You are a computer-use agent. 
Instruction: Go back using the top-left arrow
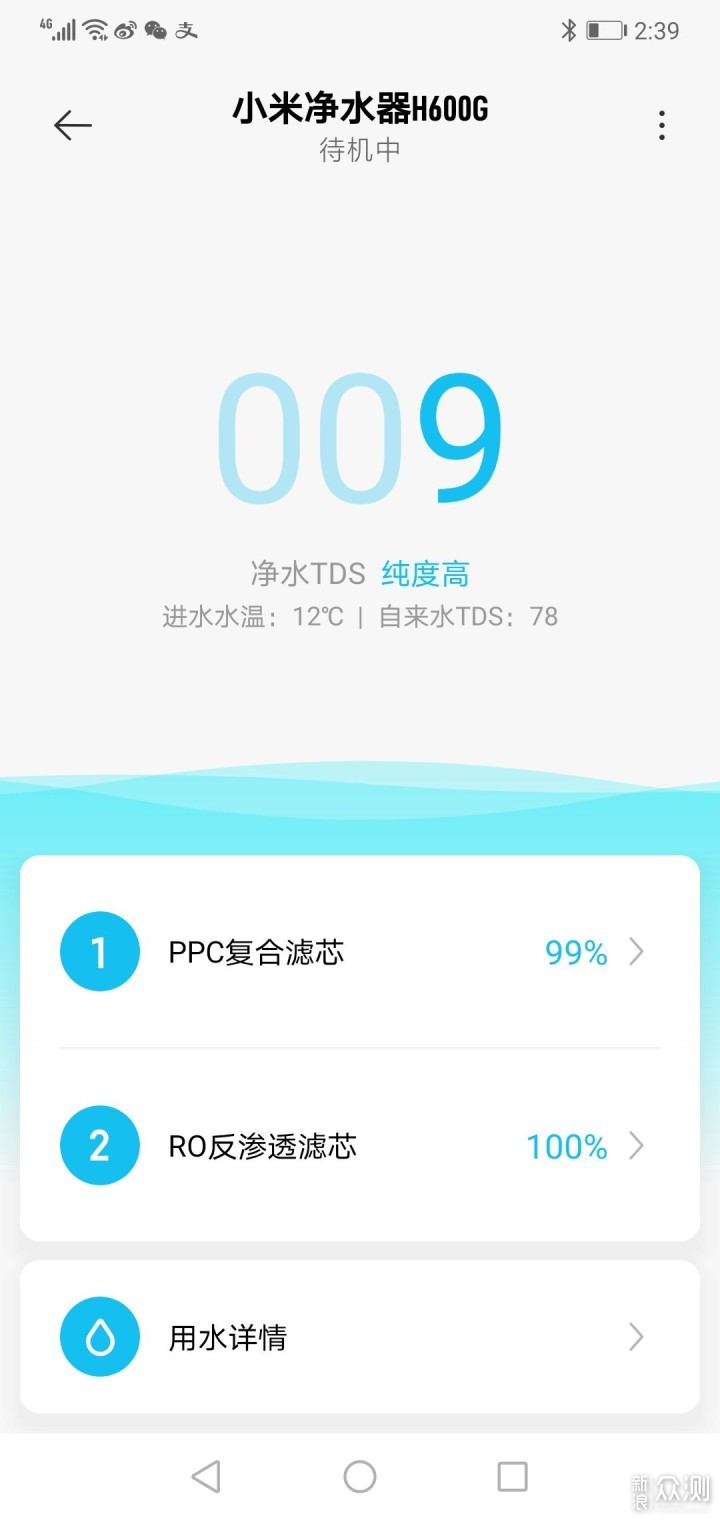[73, 125]
